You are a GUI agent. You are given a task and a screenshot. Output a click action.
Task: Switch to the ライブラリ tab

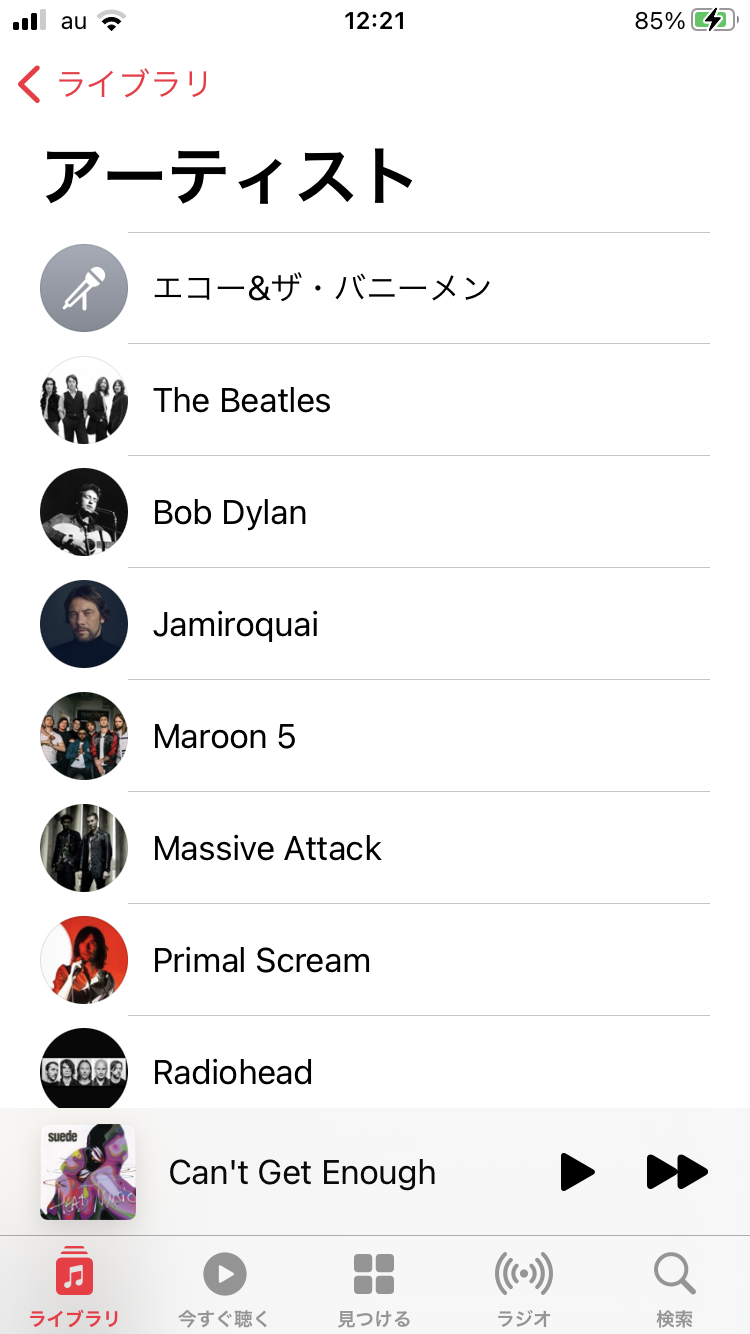coord(75,1286)
